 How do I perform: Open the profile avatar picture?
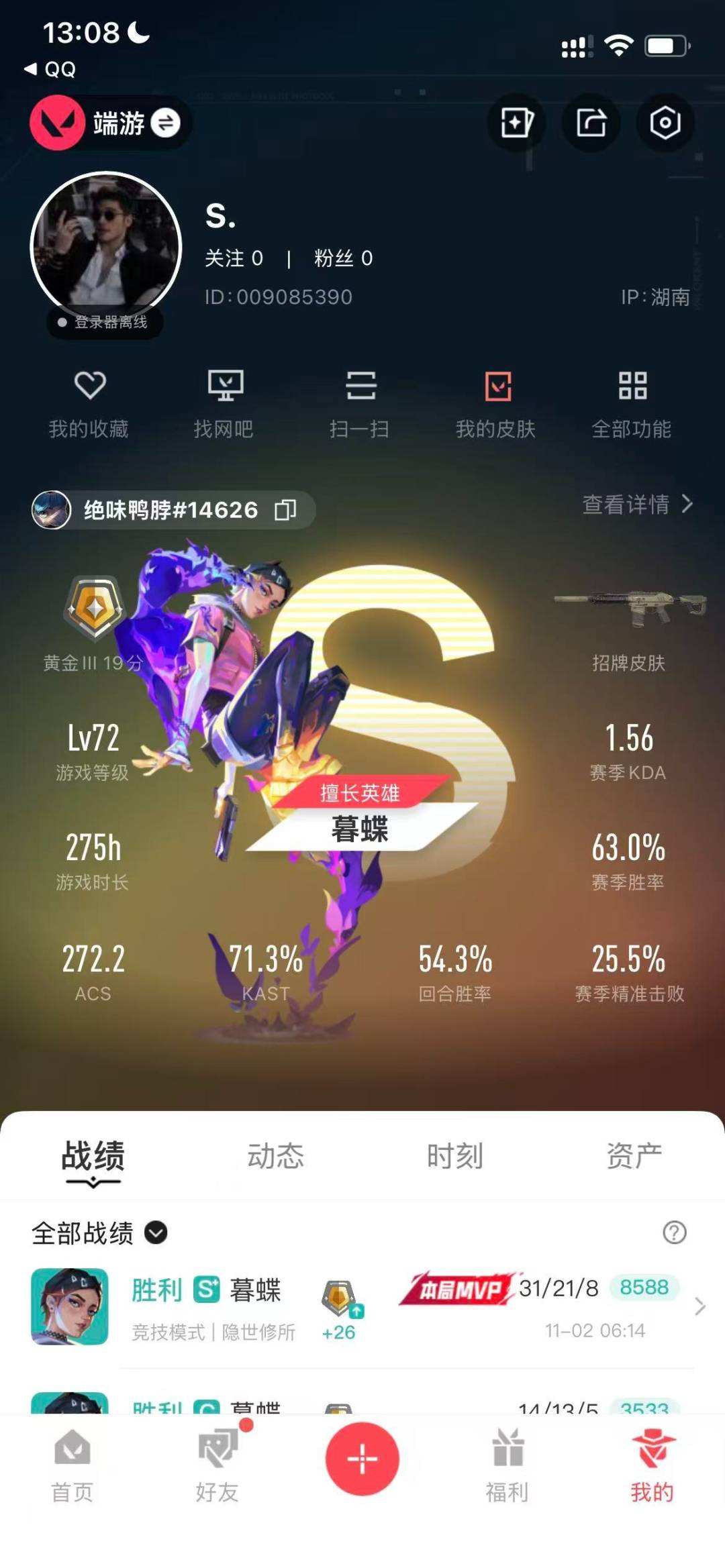coord(106,247)
